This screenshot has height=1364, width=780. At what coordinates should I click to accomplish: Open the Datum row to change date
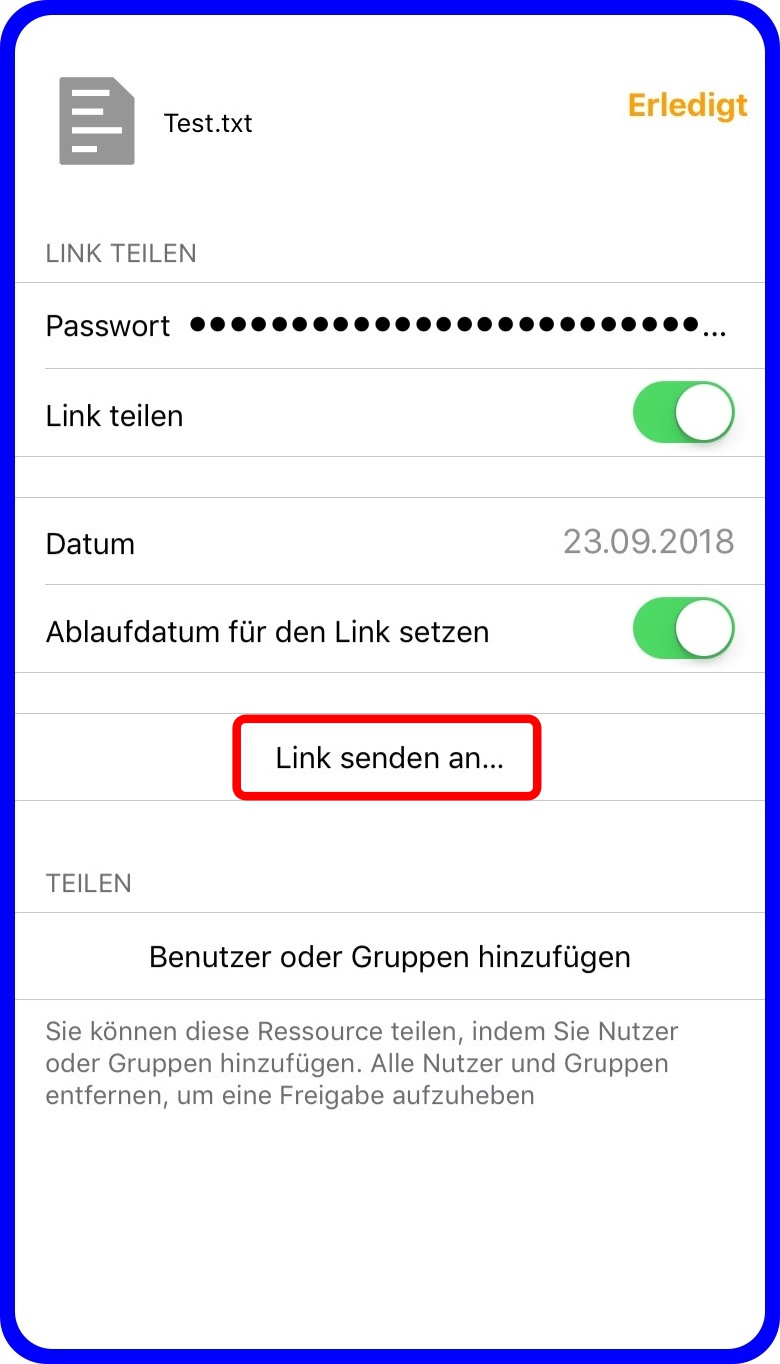point(390,542)
